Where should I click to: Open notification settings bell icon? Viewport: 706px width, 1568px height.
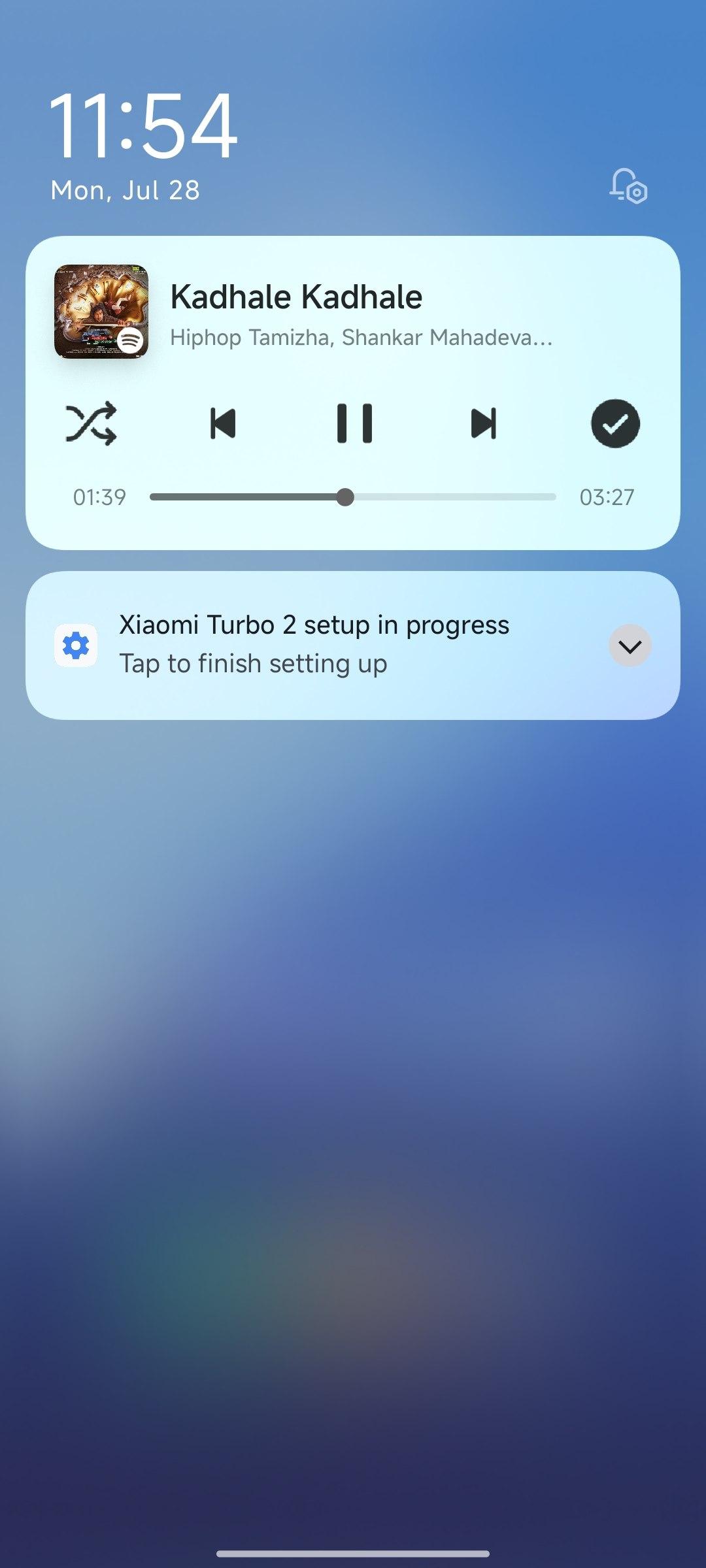[x=628, y=186]
